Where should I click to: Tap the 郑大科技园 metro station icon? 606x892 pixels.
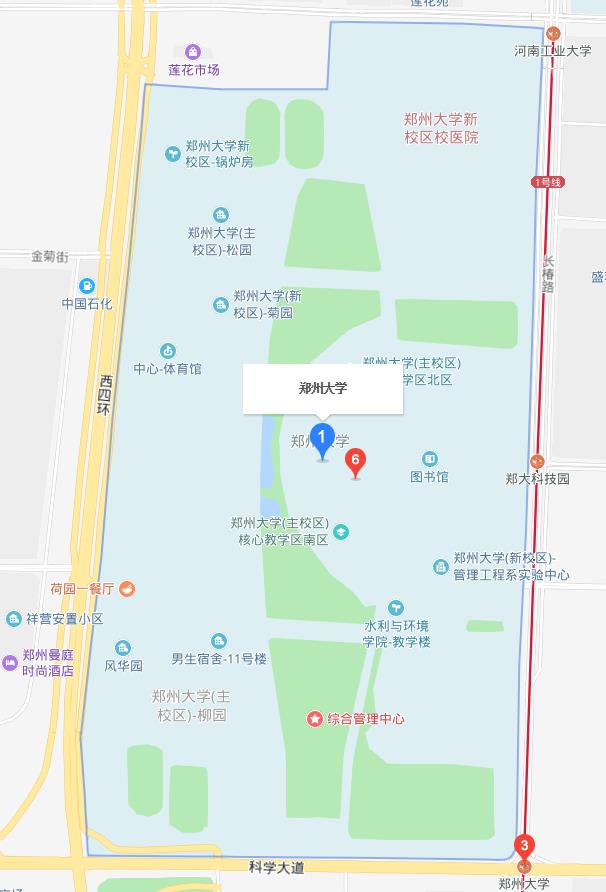click(537, 461)
